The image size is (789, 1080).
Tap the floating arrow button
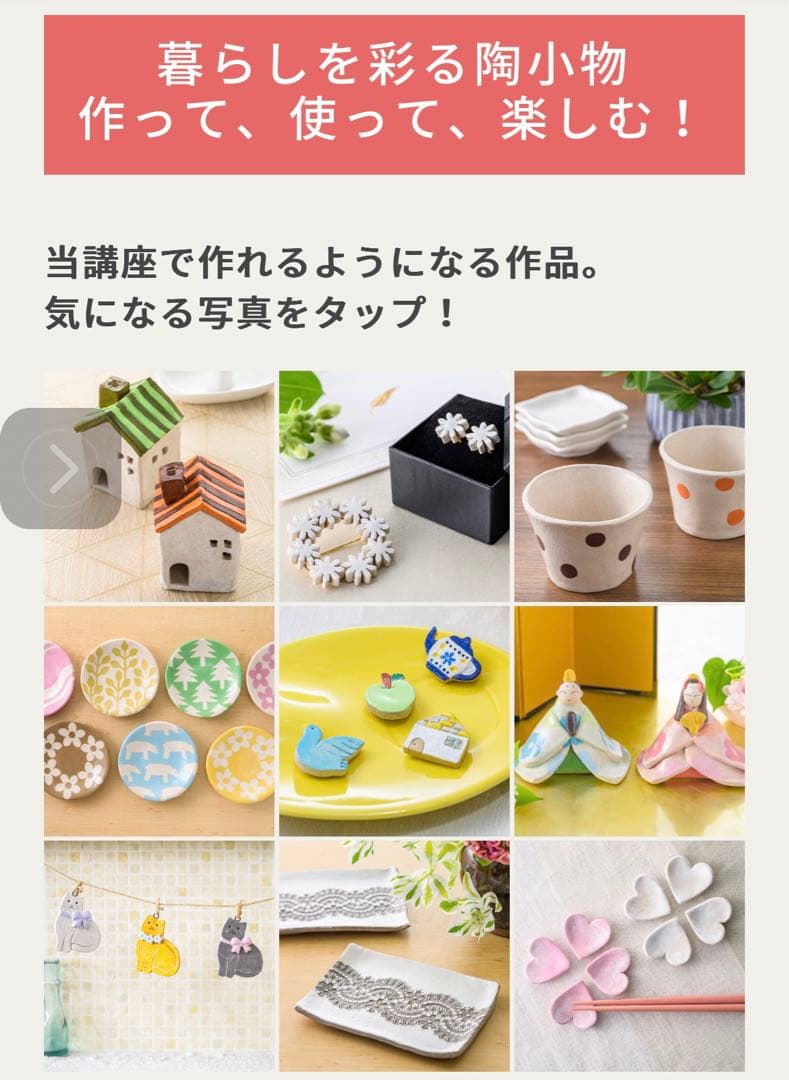(x=60, y=468)
